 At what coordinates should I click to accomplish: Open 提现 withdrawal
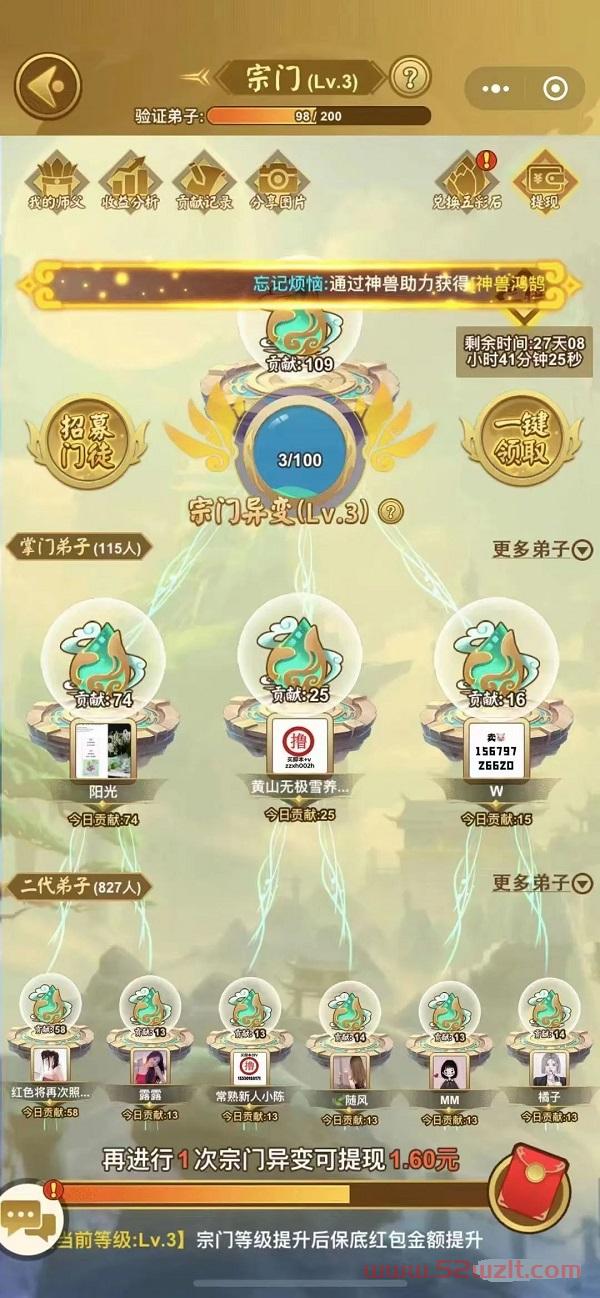pyautogui.click(x=545, y=181)
